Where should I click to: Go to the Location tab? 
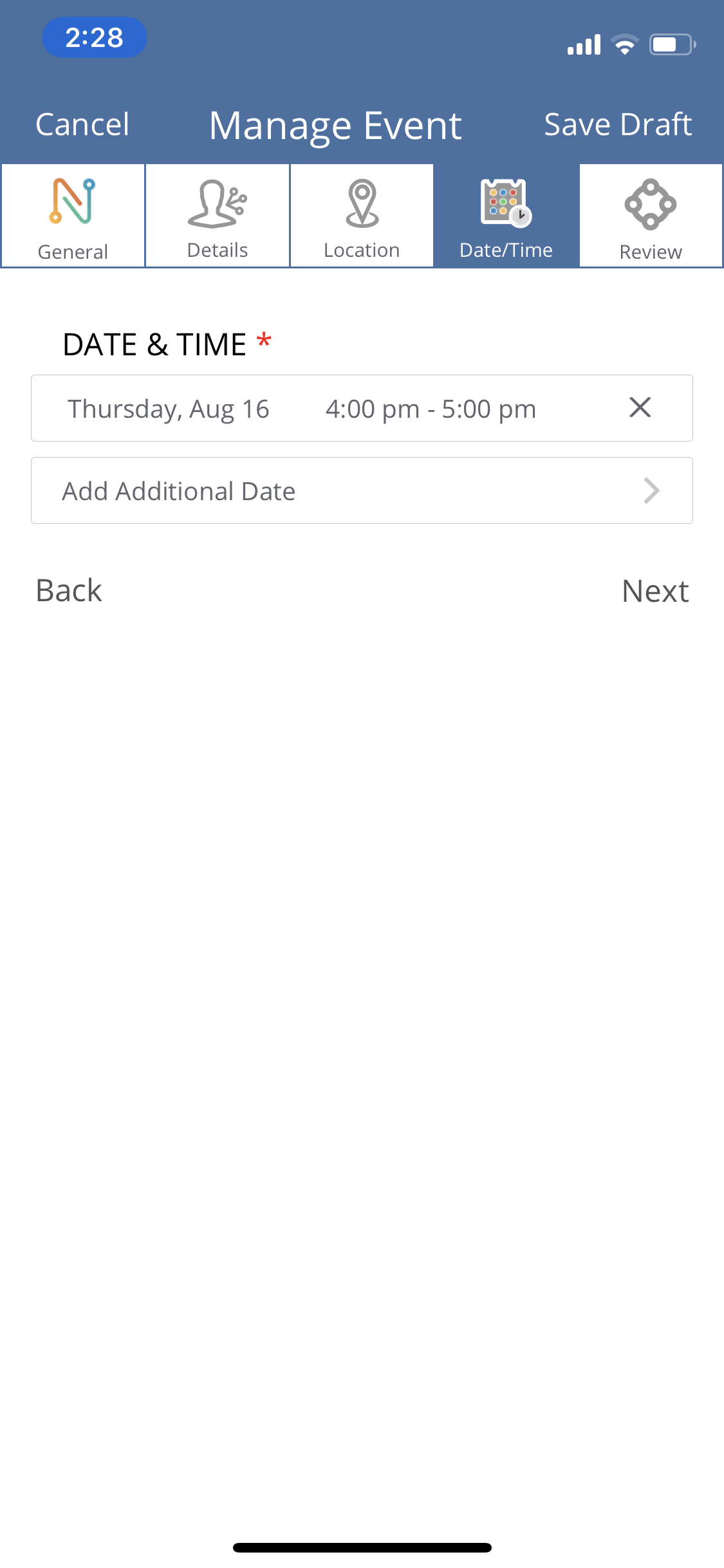click(x=362, y=216)
